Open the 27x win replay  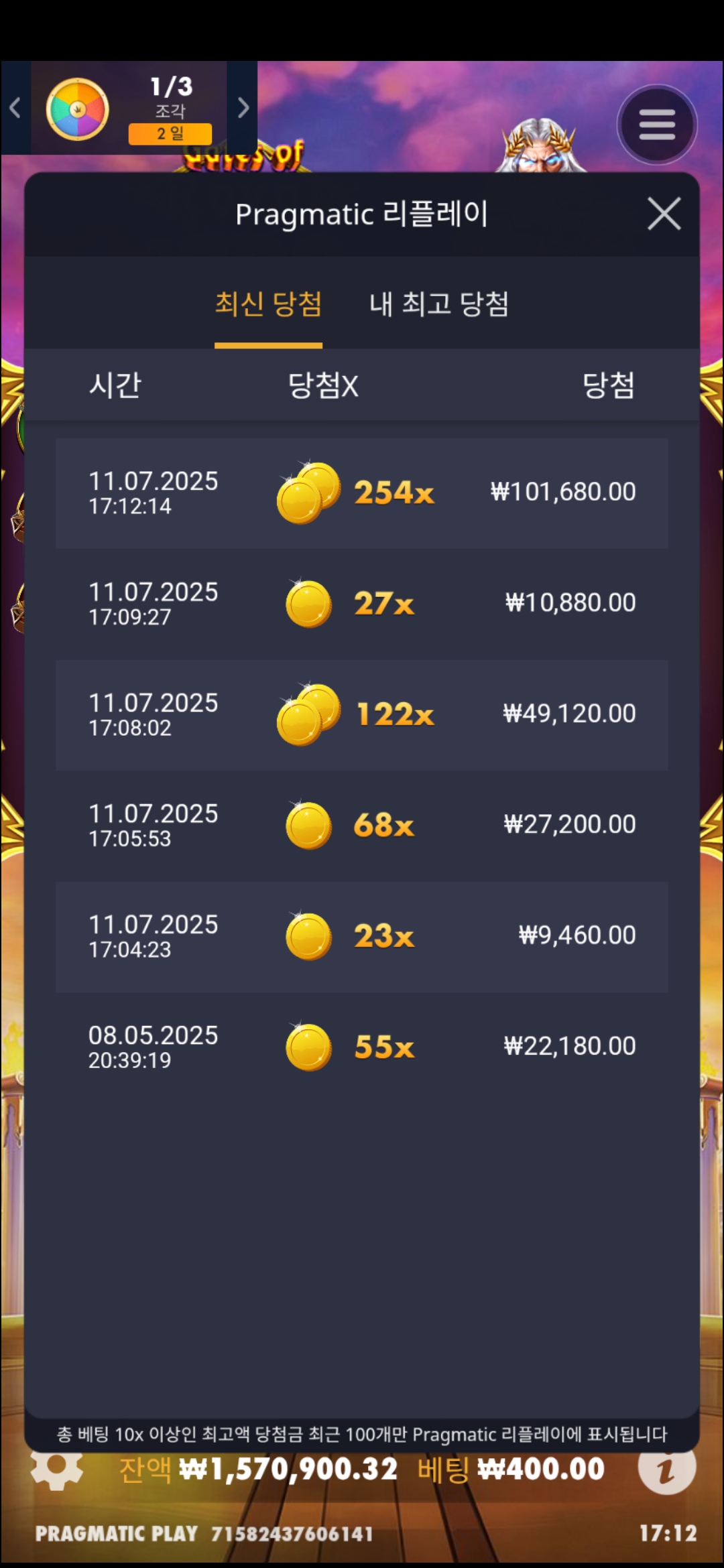pyautogui.click(x=362, y=604)
